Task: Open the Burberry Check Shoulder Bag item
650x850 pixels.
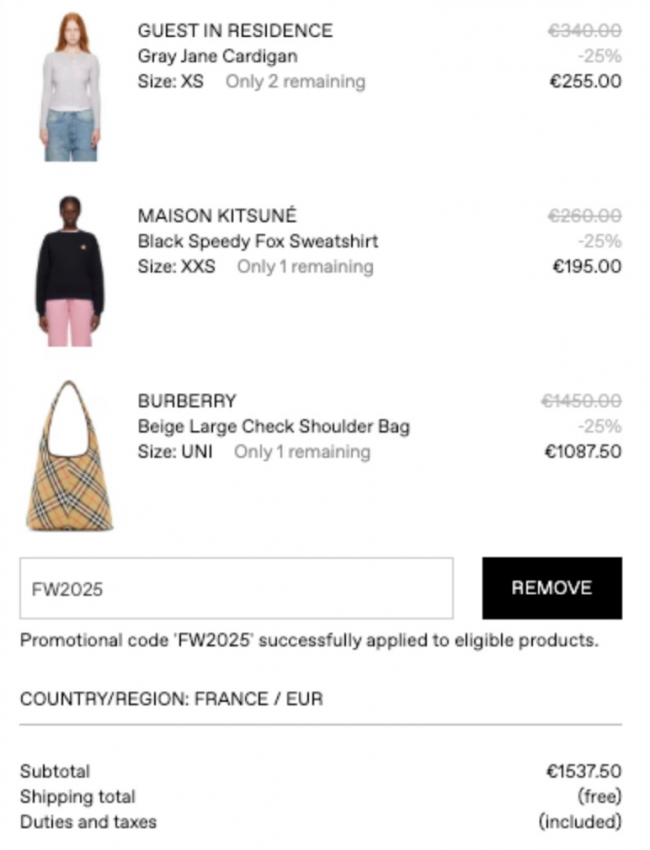Action: pyautogui.click(x=273, y=427)
